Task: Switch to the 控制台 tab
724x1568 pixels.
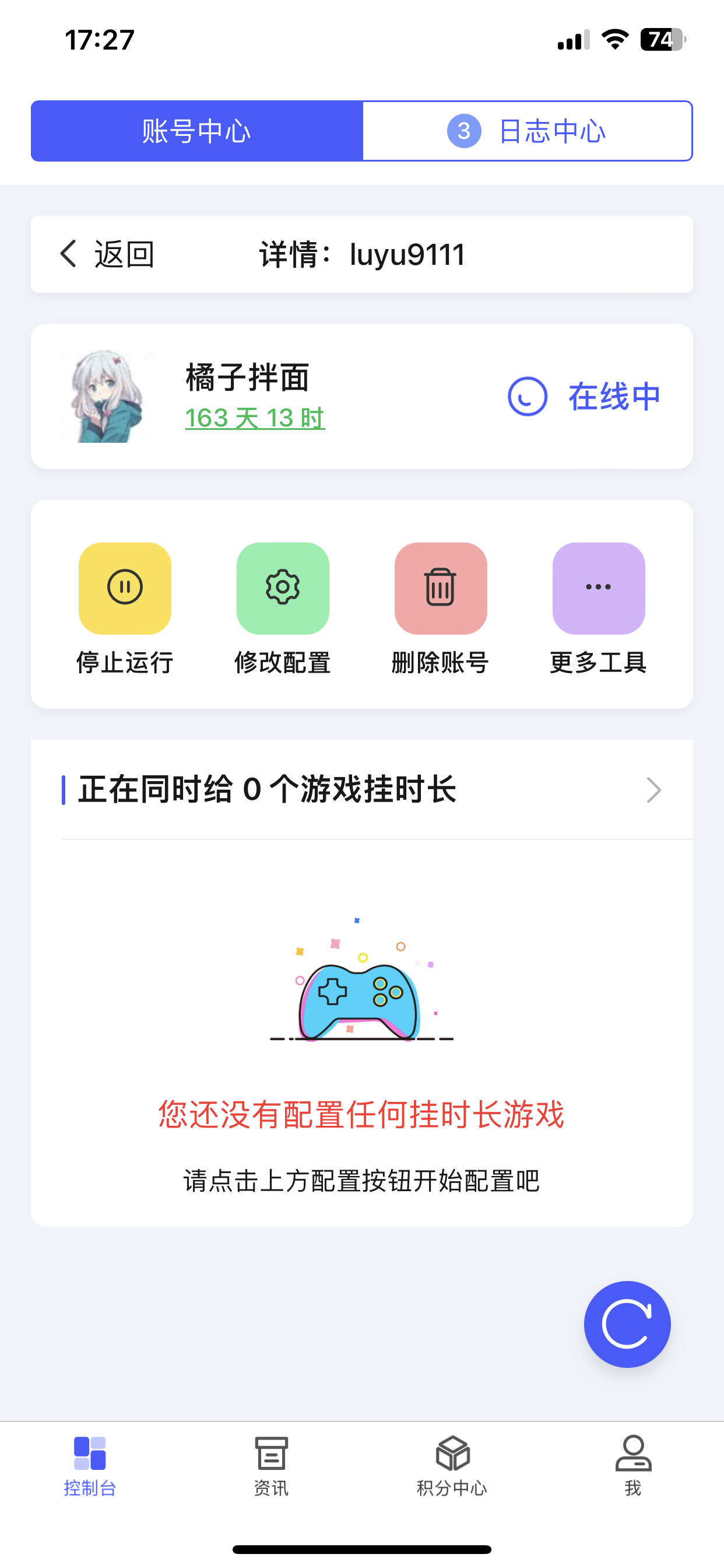Action: click(90, 1466)
